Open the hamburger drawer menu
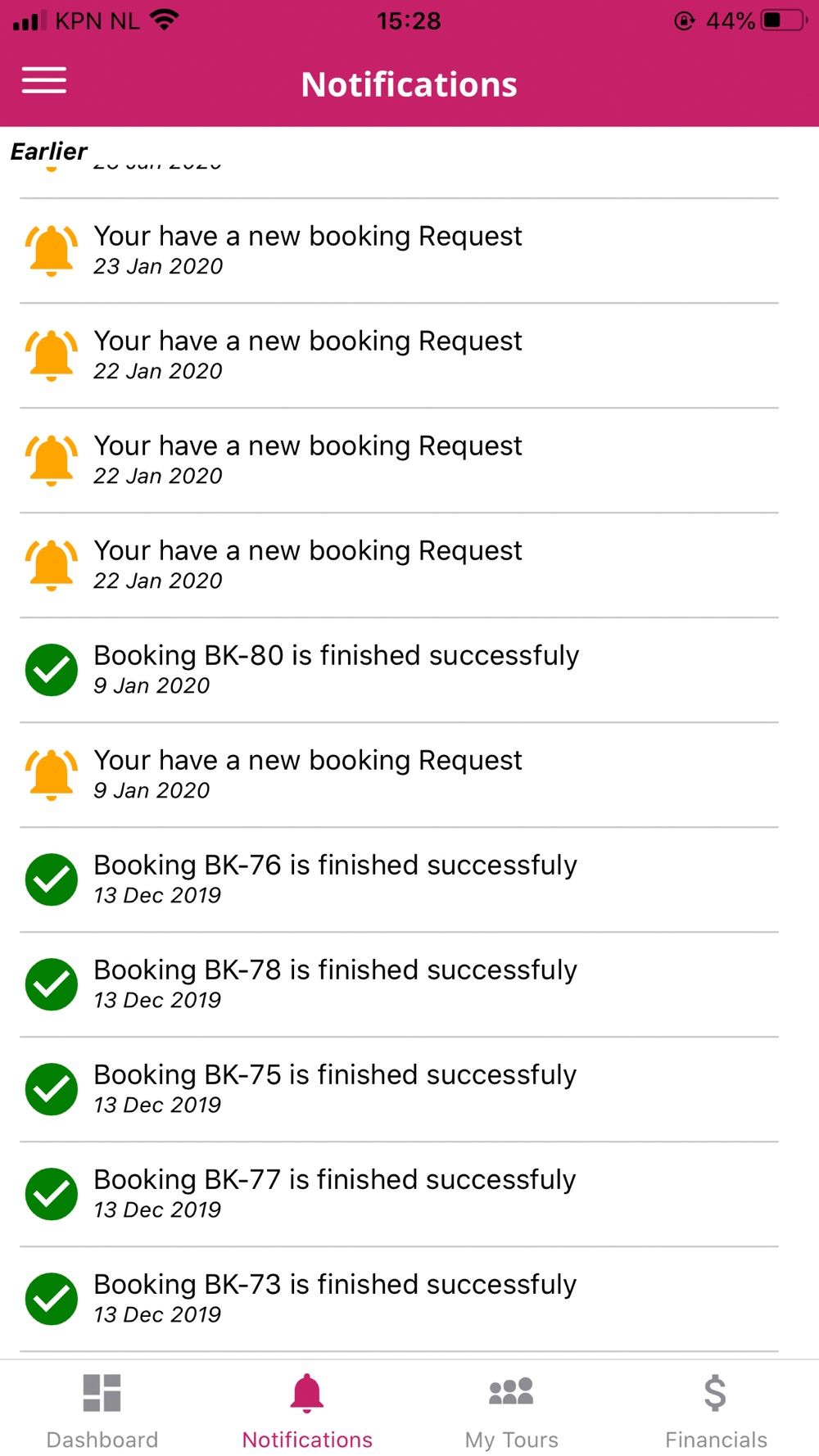 pyautogui.click(x=44, y=80)
